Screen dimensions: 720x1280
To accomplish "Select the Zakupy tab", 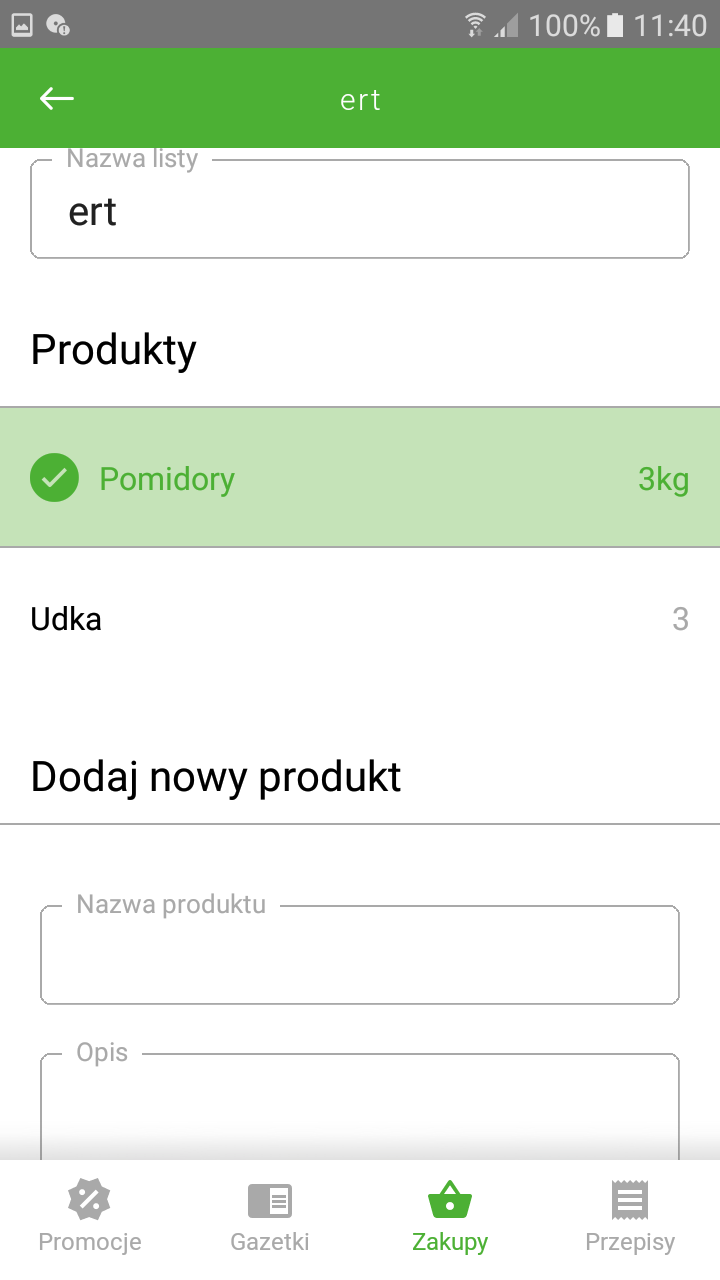I will pyautogui.click(x=450, y=1218).
